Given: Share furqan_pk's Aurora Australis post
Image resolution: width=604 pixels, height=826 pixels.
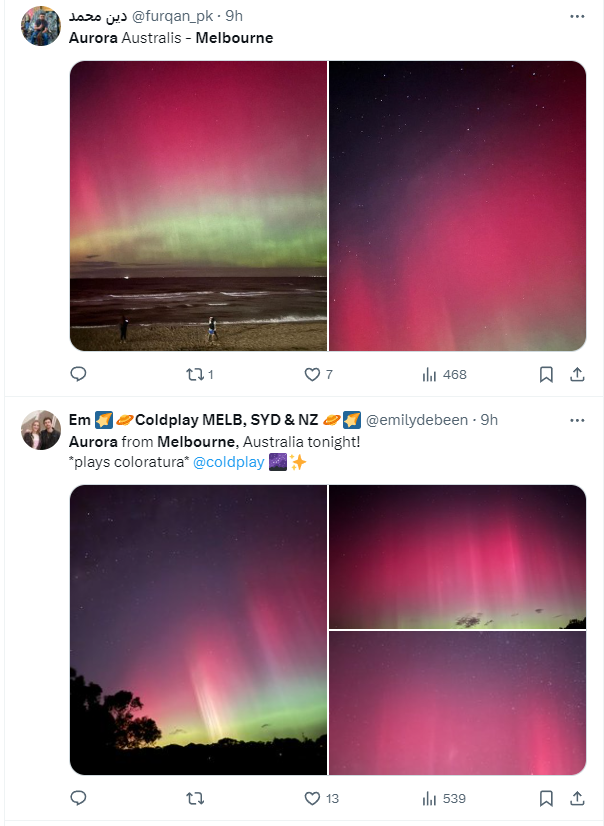Looking at the screenshot, I should coord(577,374).
